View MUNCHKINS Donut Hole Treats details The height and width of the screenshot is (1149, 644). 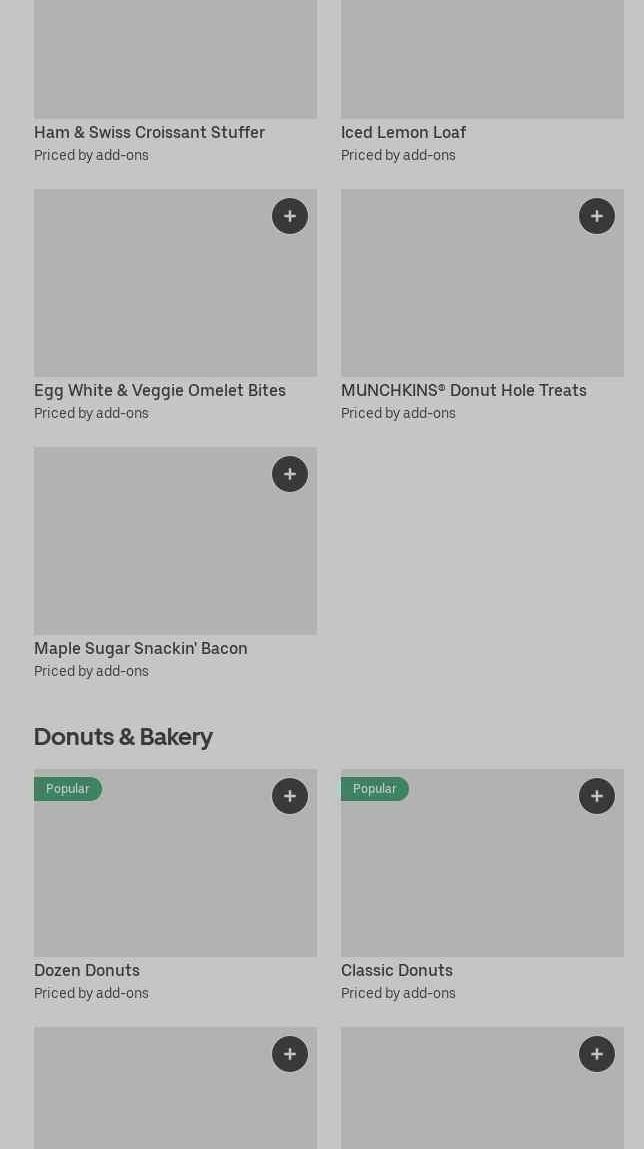[482, 306]
